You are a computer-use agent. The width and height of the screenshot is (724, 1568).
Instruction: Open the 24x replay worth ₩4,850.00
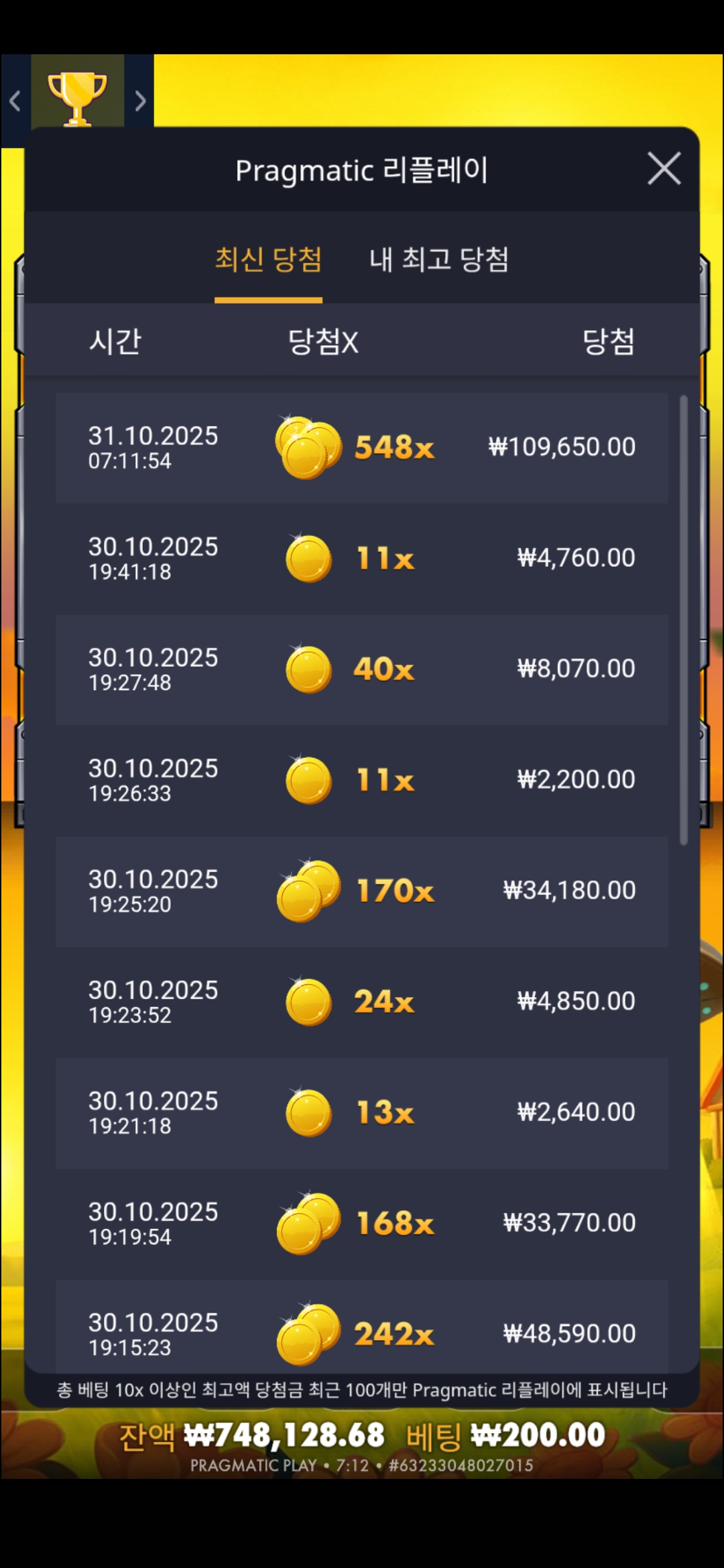(x=362, y=1002)
